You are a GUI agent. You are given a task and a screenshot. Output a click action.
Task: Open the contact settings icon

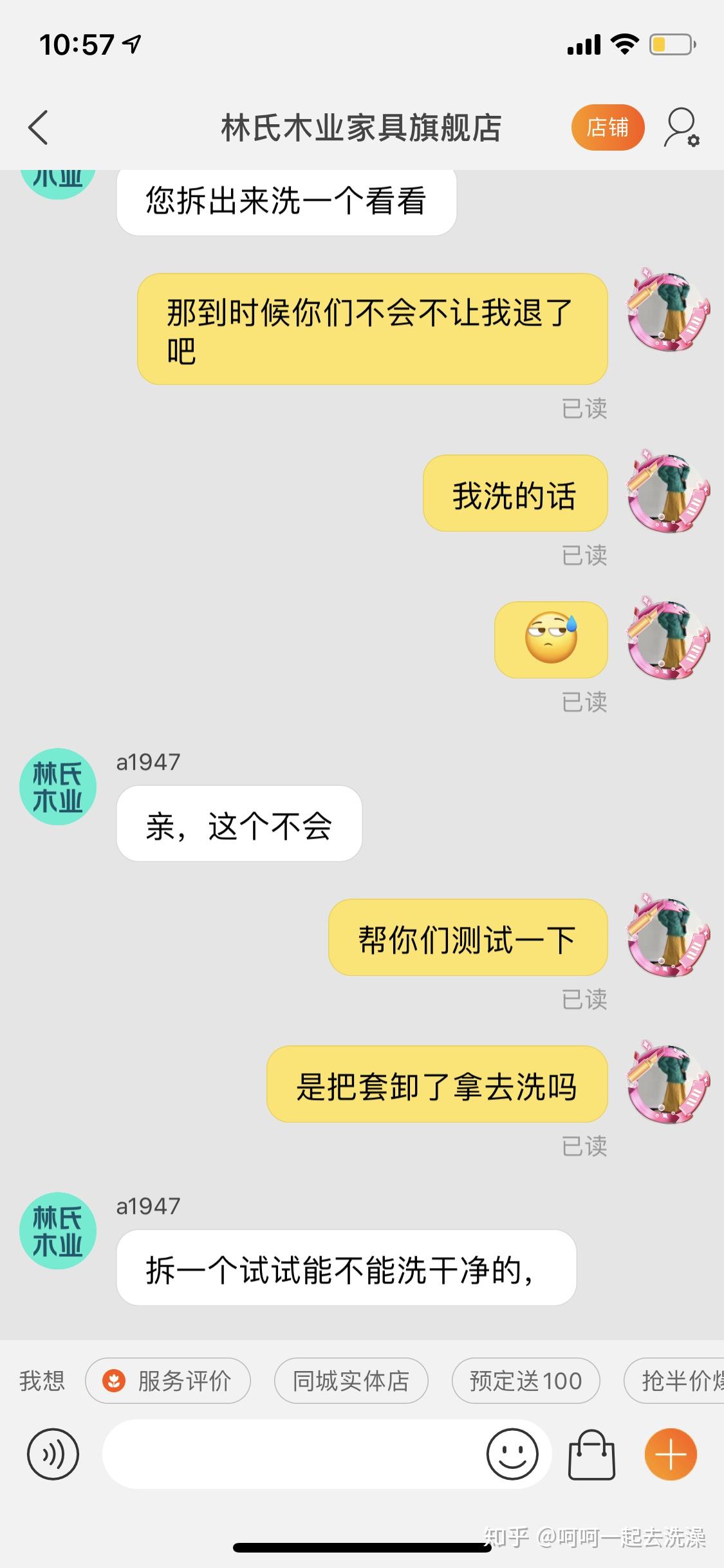tap(682, 127)
